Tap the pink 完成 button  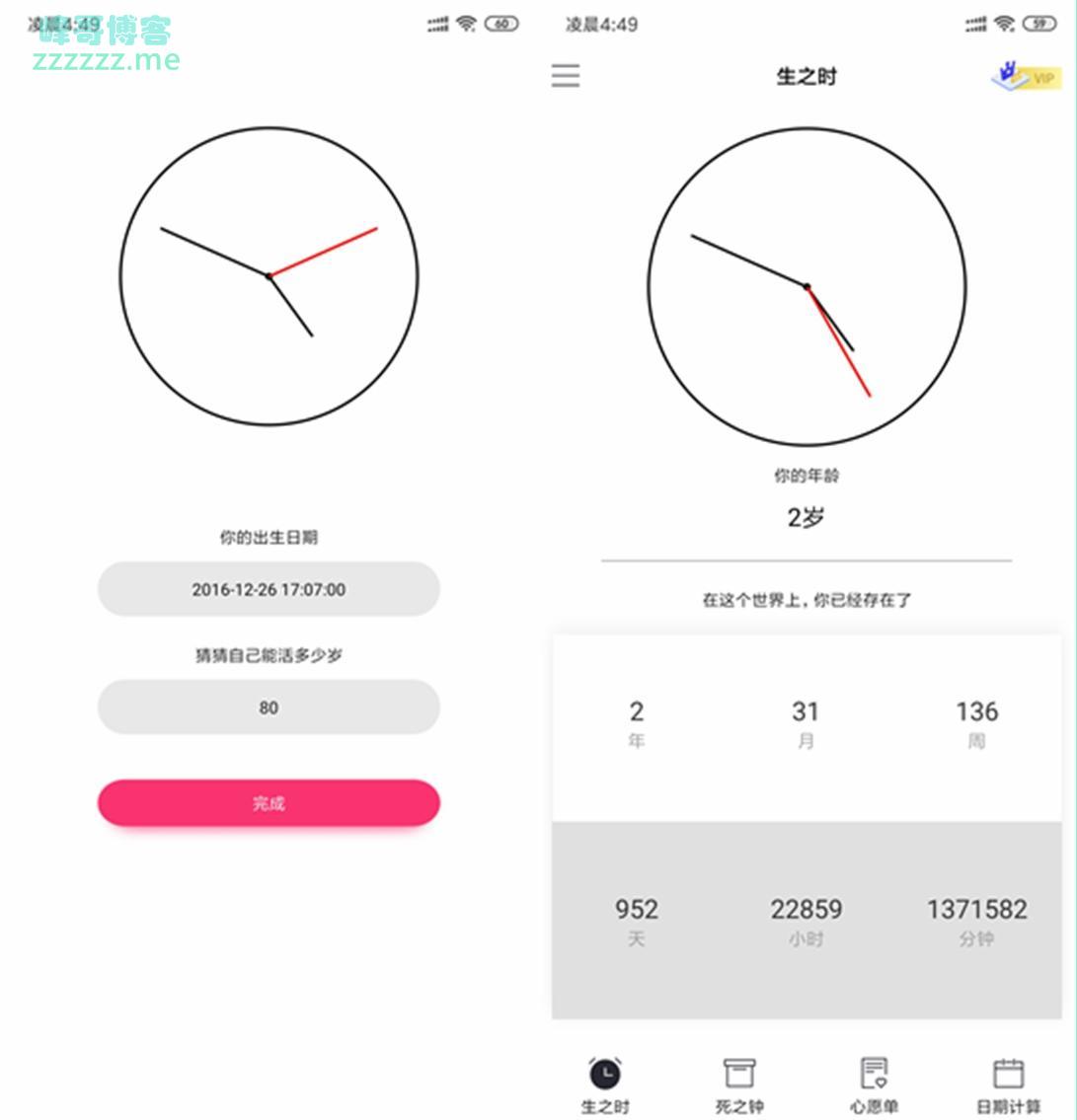[x=269, y=803]
